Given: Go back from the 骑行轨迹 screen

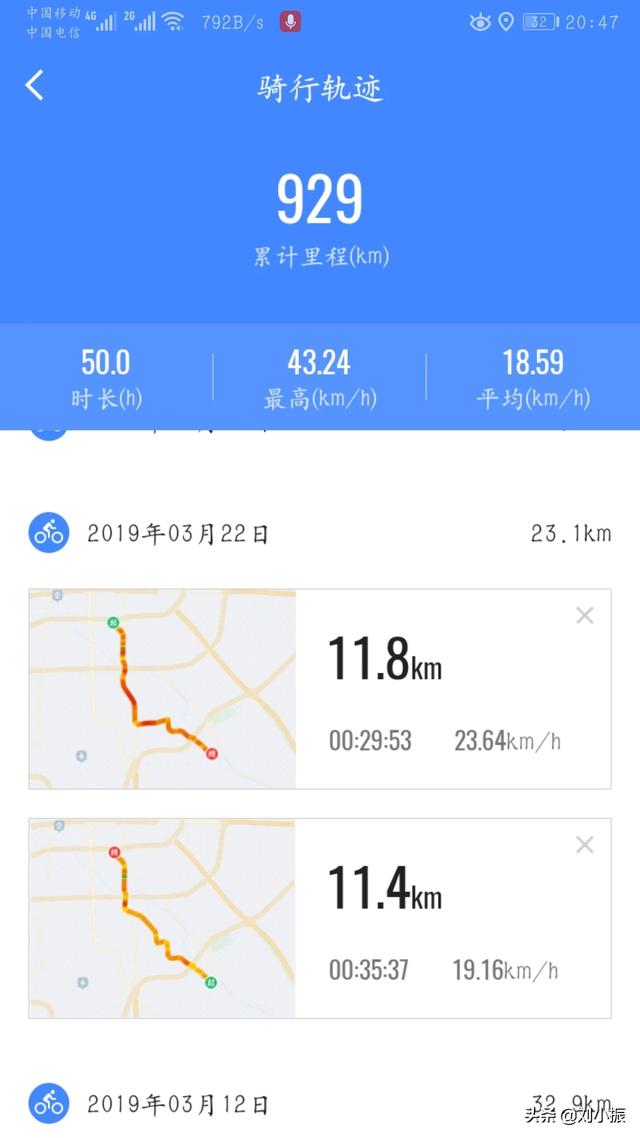Looking at the screenshot, I should [34, 85].
